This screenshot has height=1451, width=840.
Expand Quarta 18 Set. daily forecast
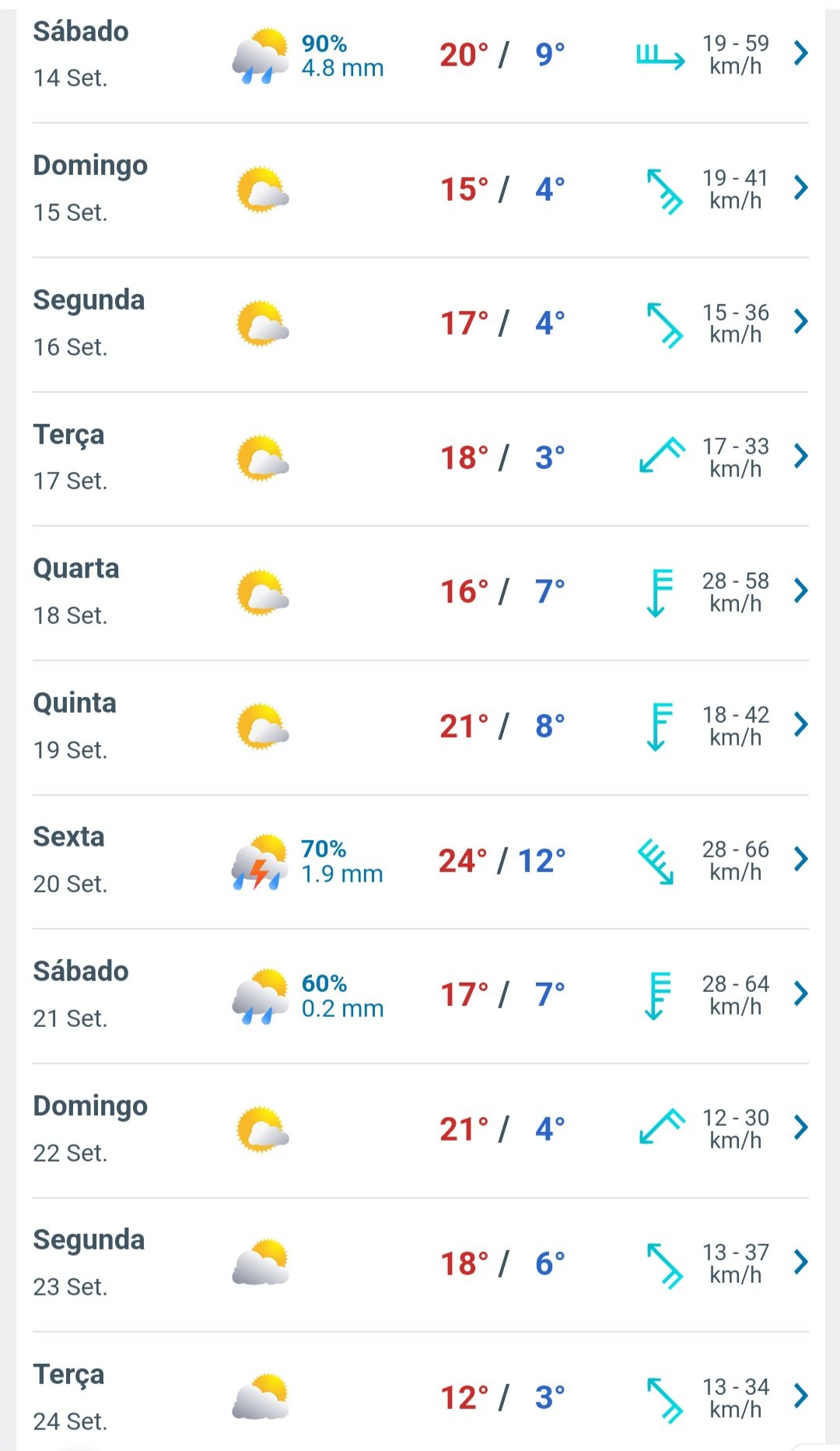tap(420, 593)
